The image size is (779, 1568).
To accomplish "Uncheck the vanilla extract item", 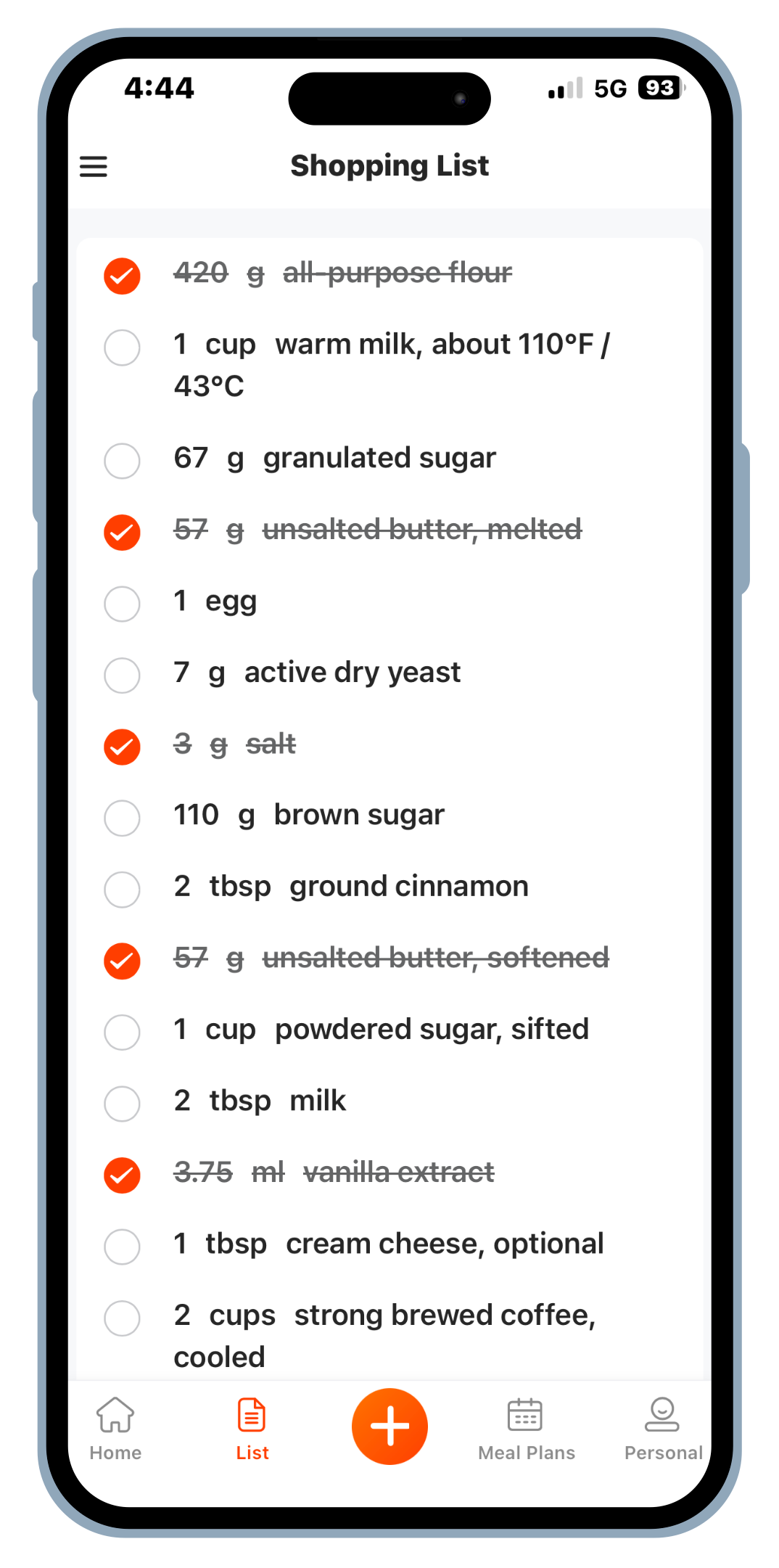I will coord(121,1173).
